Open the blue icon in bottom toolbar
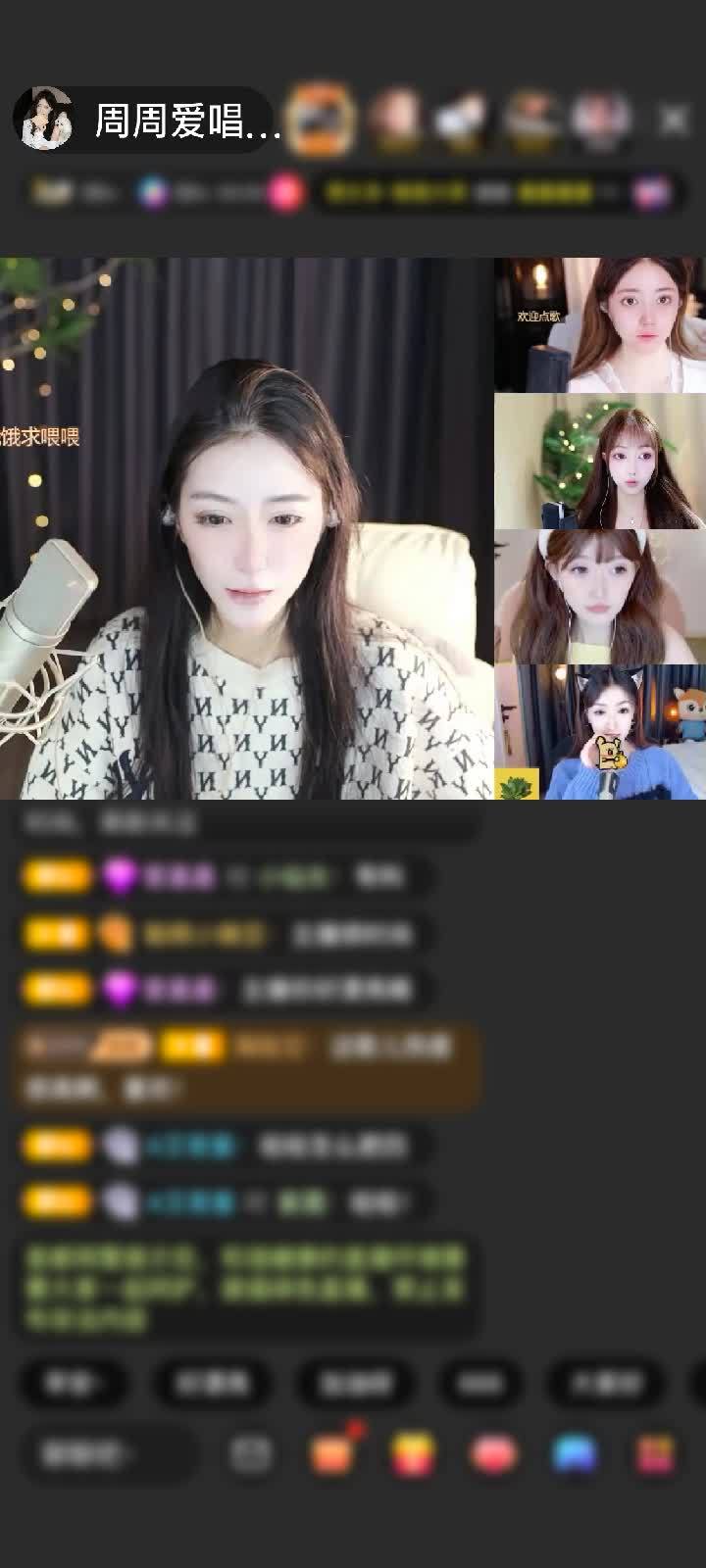 pyautogui.click(x=575, y=1453)
